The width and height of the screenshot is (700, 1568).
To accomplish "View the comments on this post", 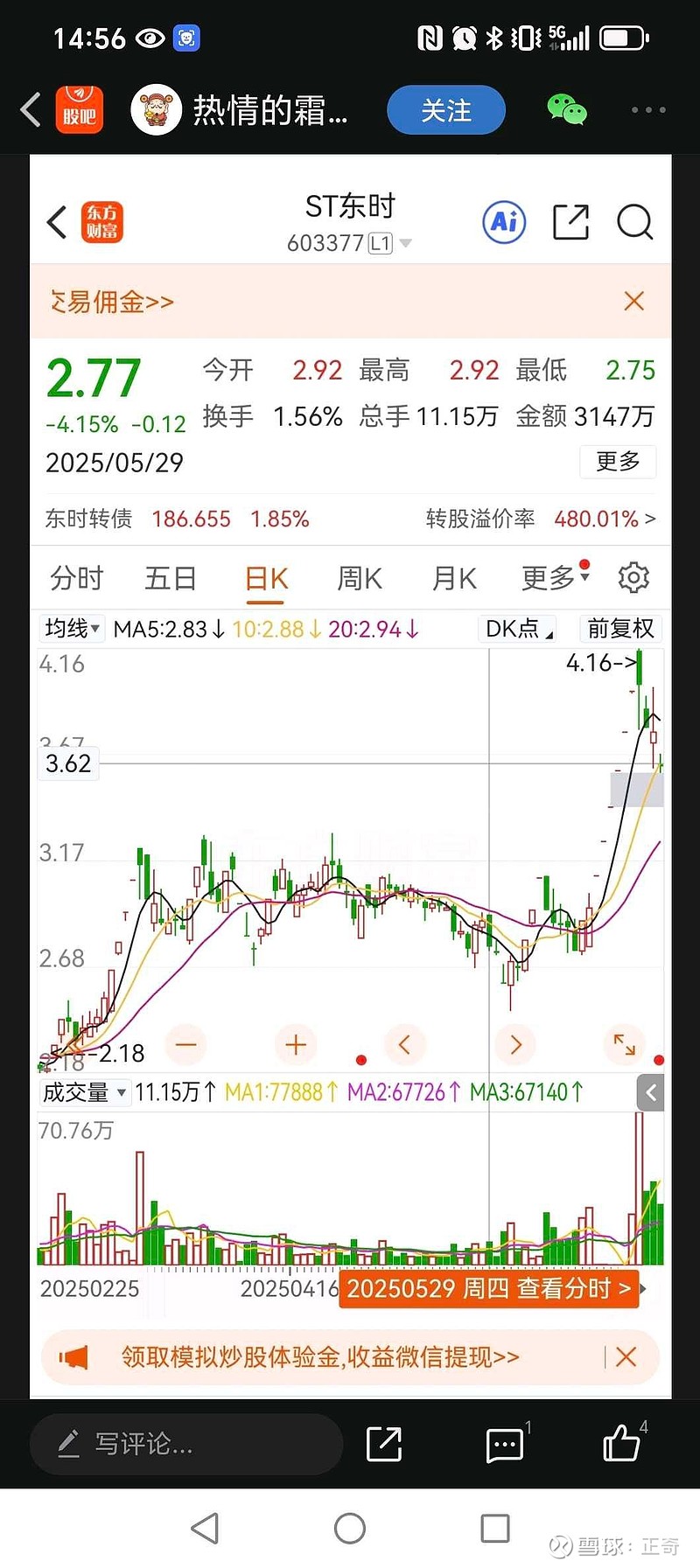I will [x=505, y=1445].
